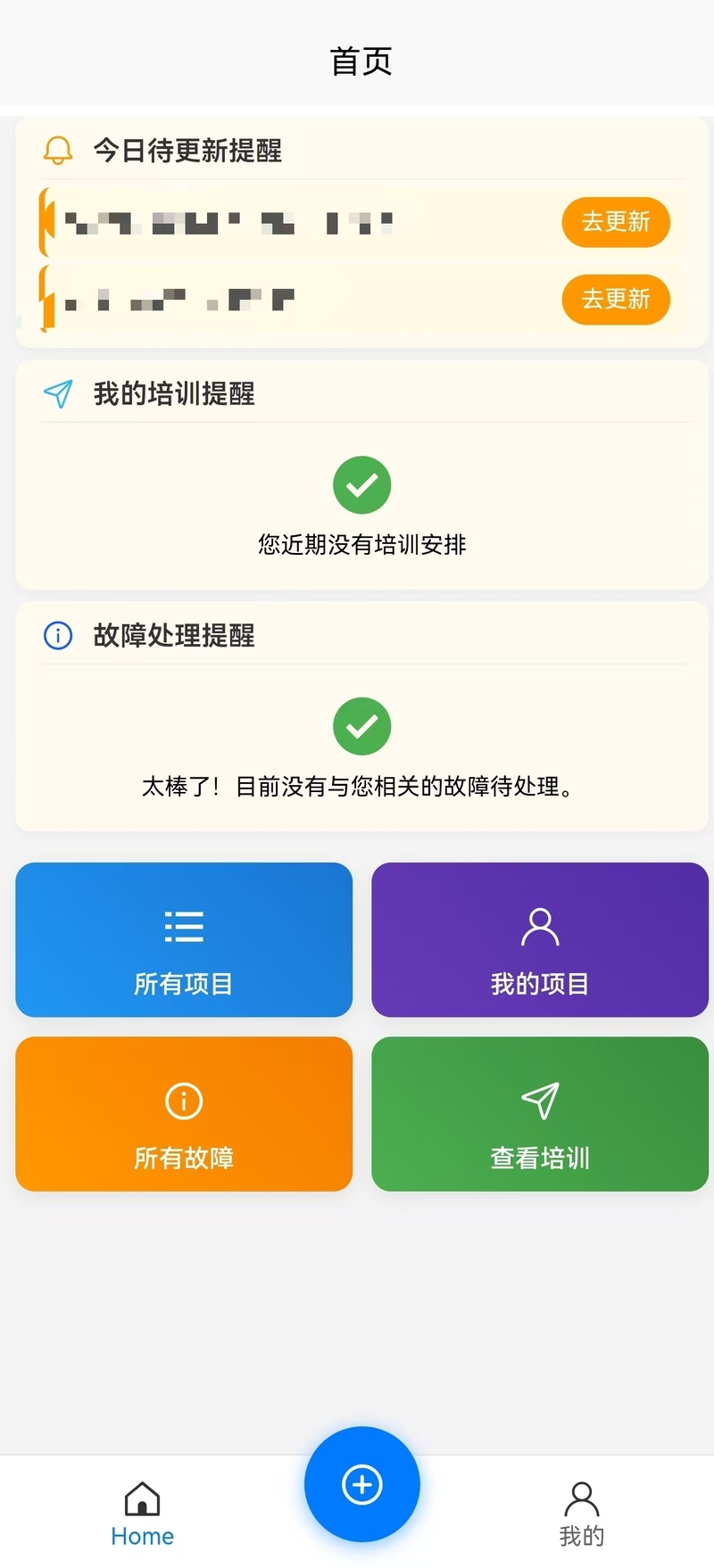Viewport: 714px width, 1568px height.
Task: Open the 我的项目 tile
Action: 539,939
